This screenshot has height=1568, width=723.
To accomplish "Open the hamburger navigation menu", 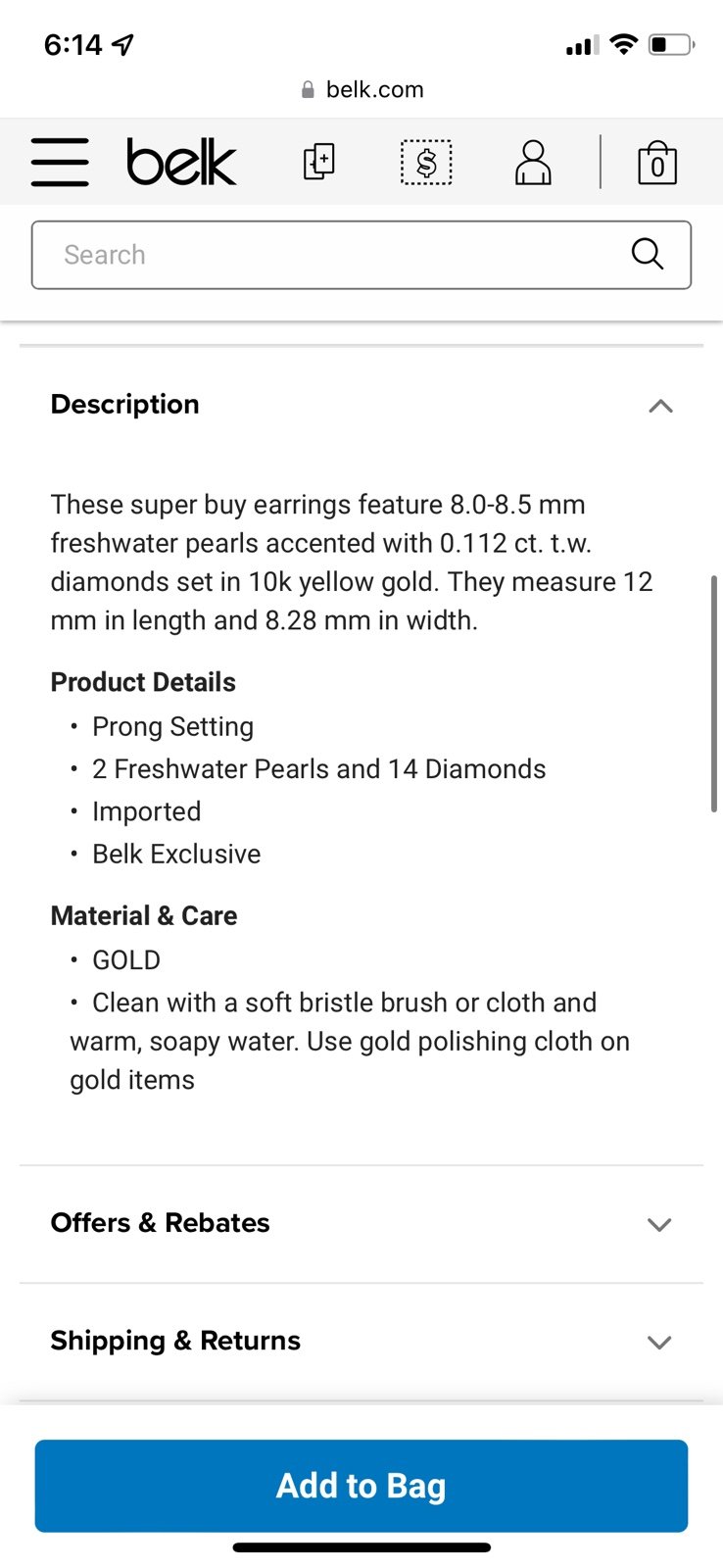I will coord(60,162).
